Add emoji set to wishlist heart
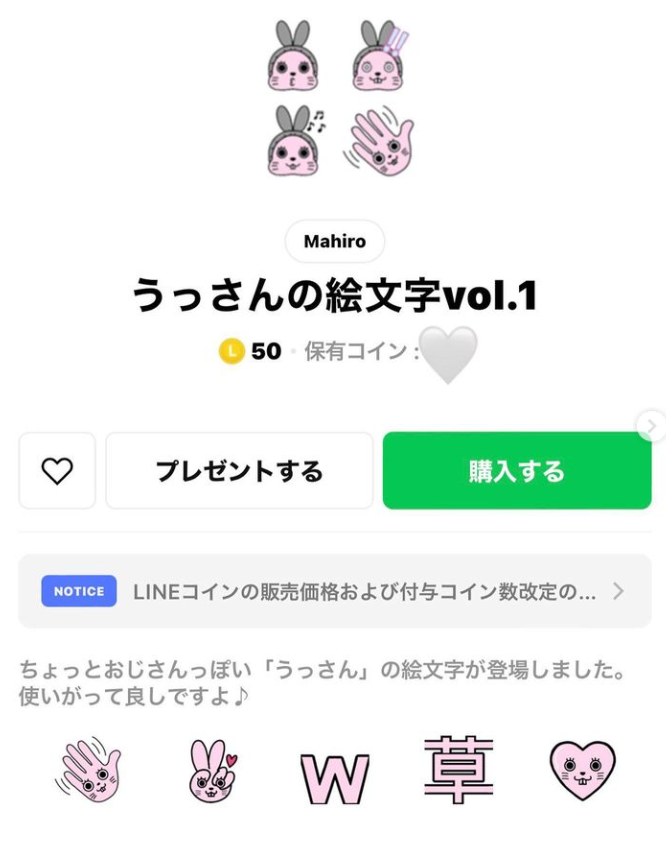This screenshot has height=841, width=666. [x=57, y=471]
